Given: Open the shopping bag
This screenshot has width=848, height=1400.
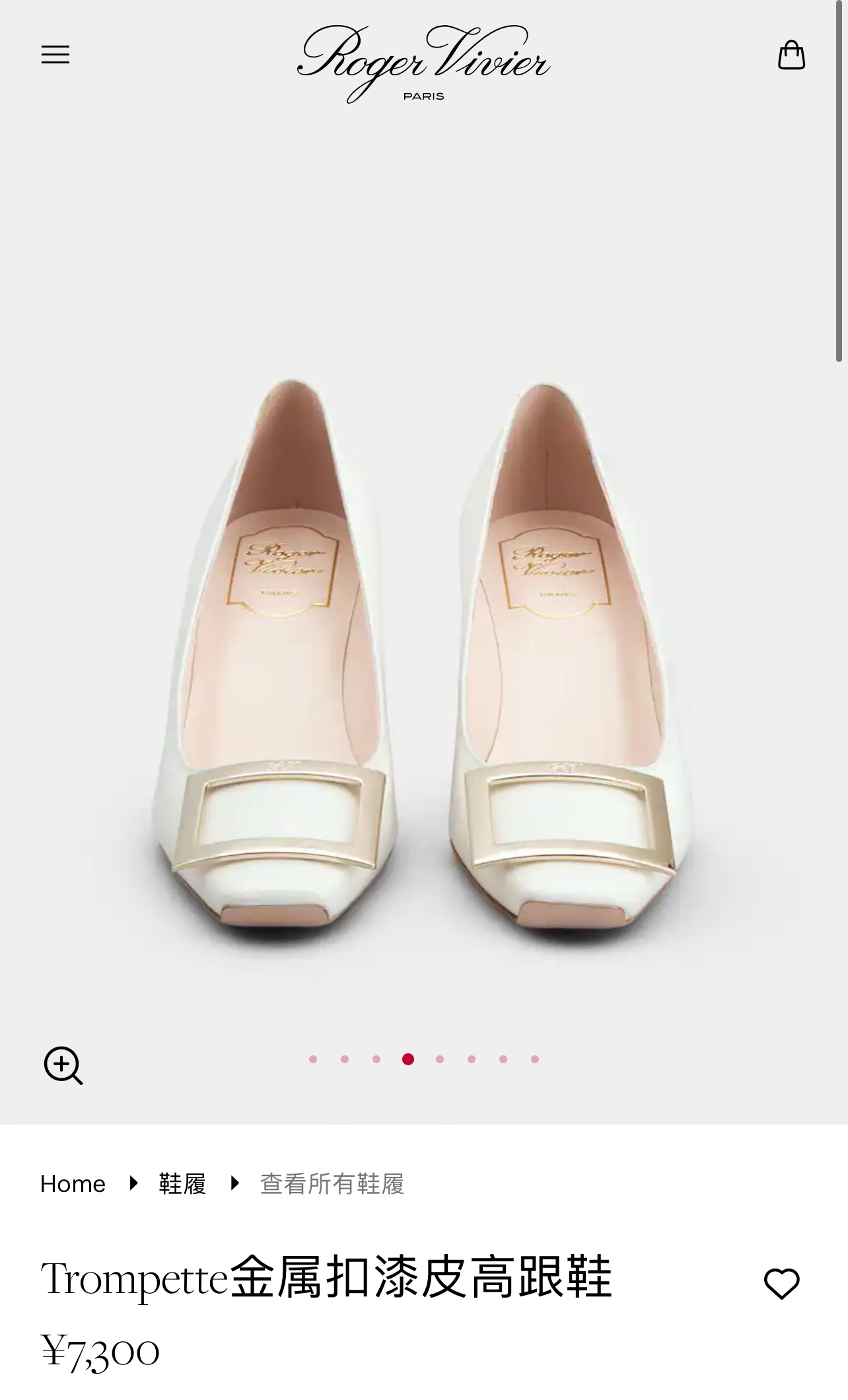Looking at the screenshot, I should pyautogui.click(x=791, y=55).
